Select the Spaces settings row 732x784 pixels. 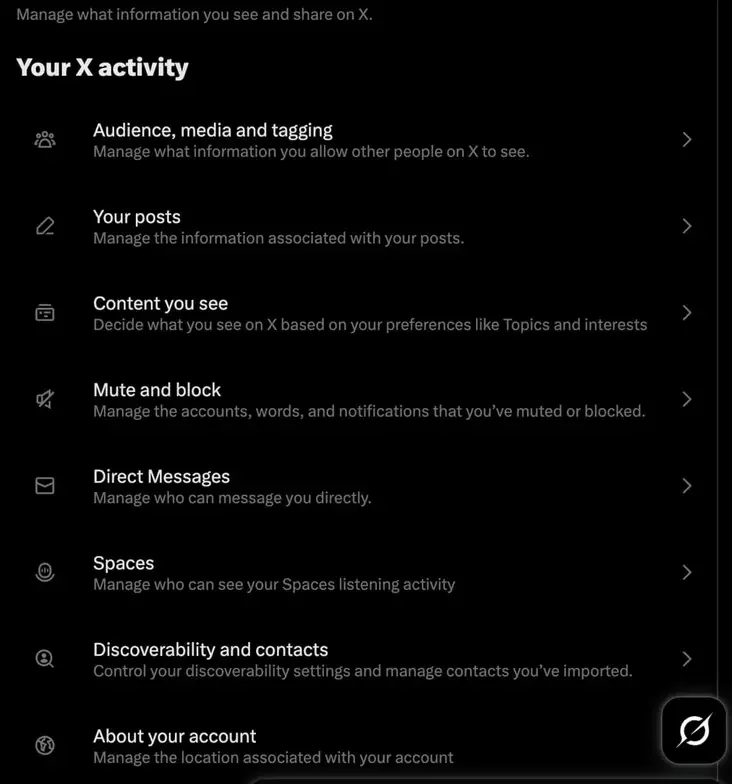[x=360, y=573]
